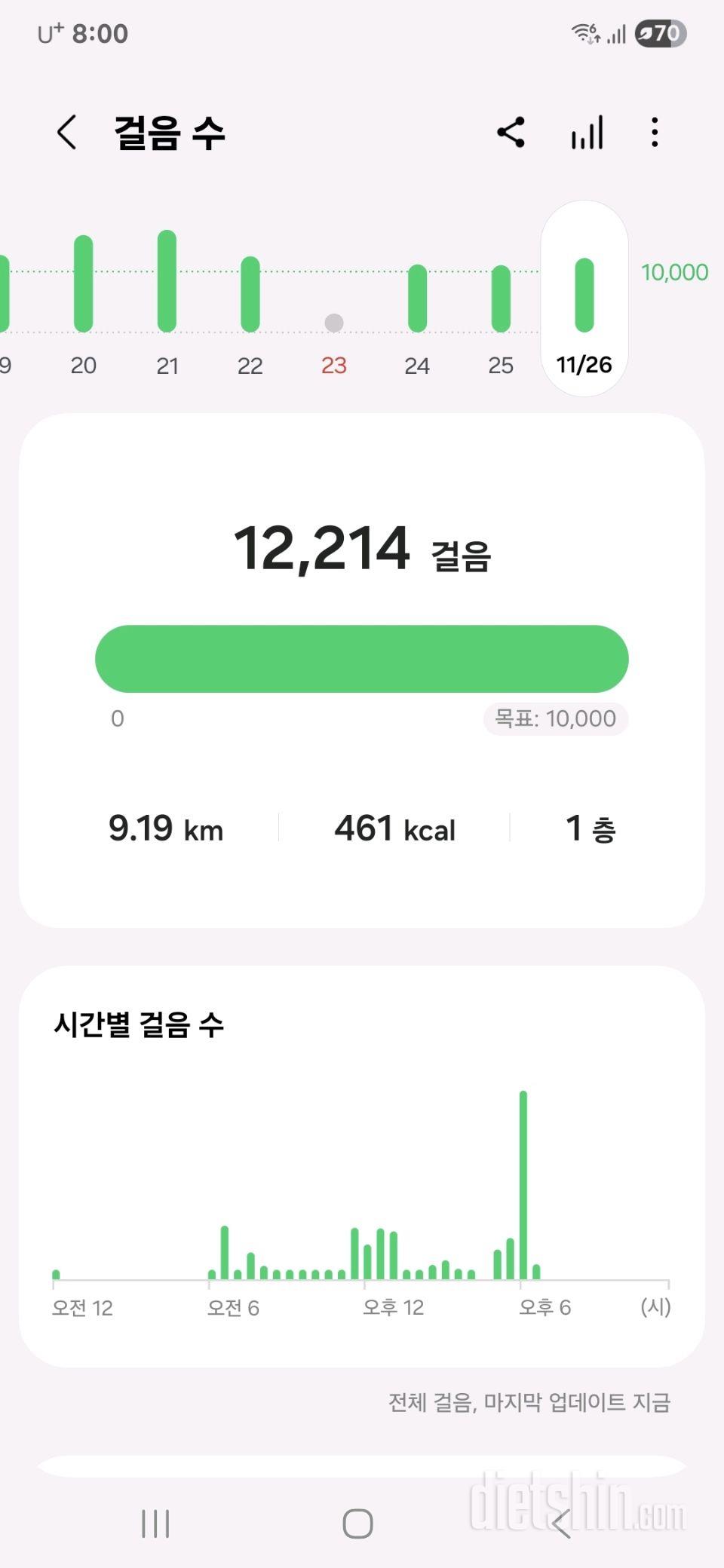Go back from the 걸음 수 screen

coord(67,133)
